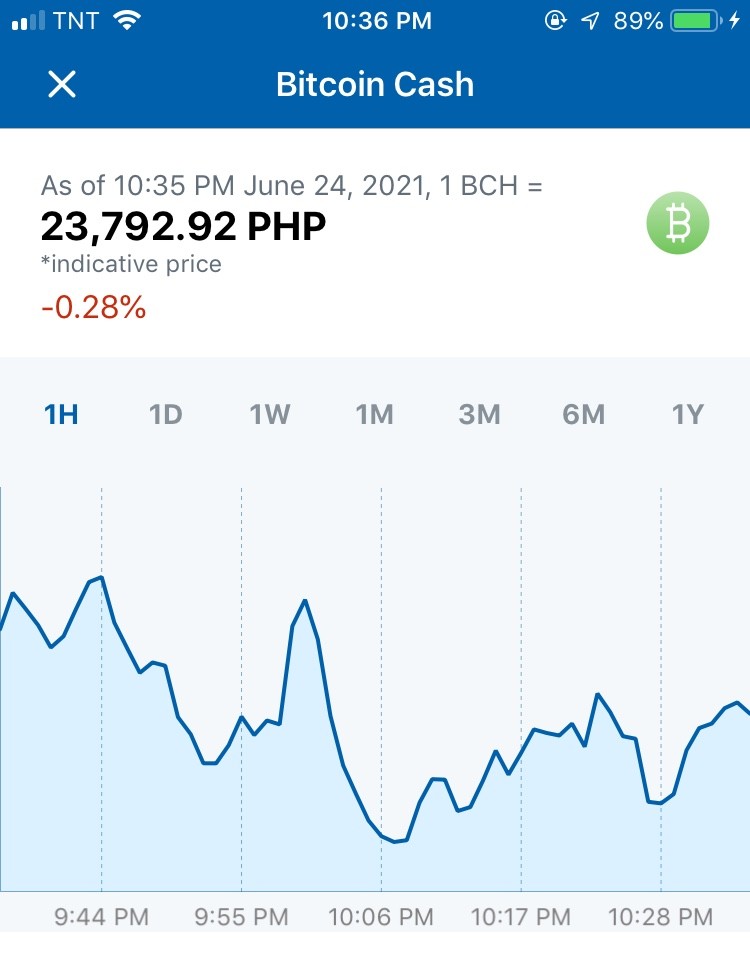Select the 1H chart range
The width and height of the screenshot is (750, 958).
(61, 415)
